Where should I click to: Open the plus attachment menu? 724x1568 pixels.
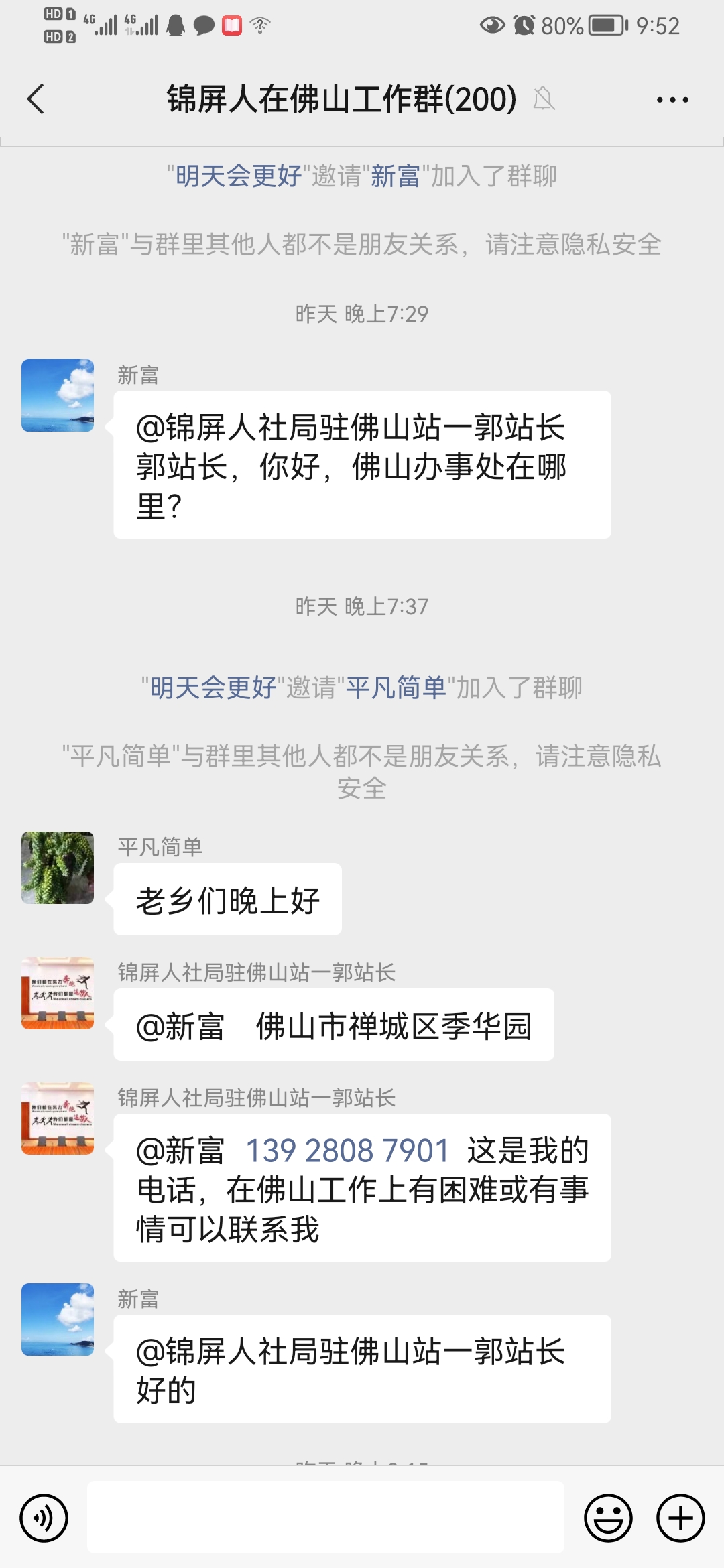[680, 1518]
